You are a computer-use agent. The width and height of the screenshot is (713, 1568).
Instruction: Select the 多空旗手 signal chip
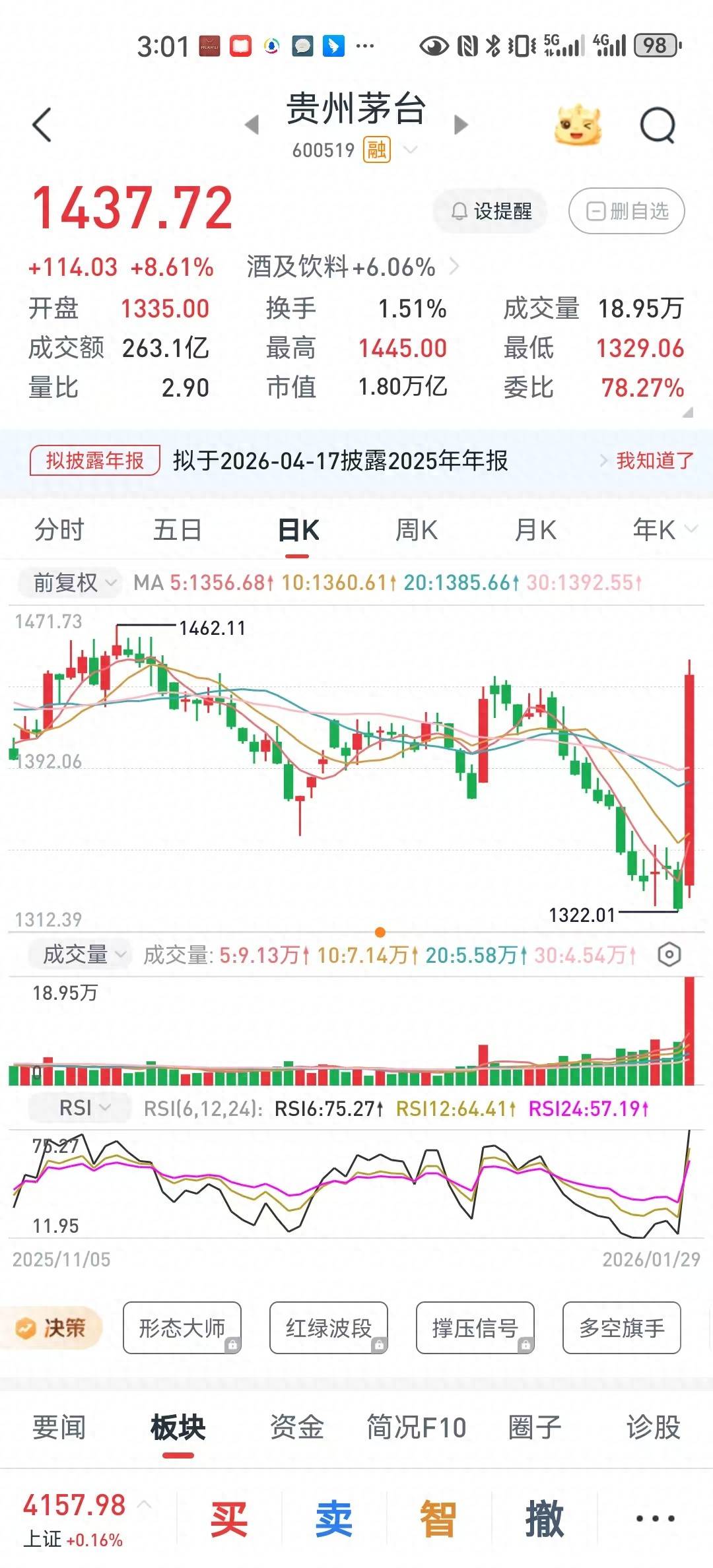[x=621, y=1328]
